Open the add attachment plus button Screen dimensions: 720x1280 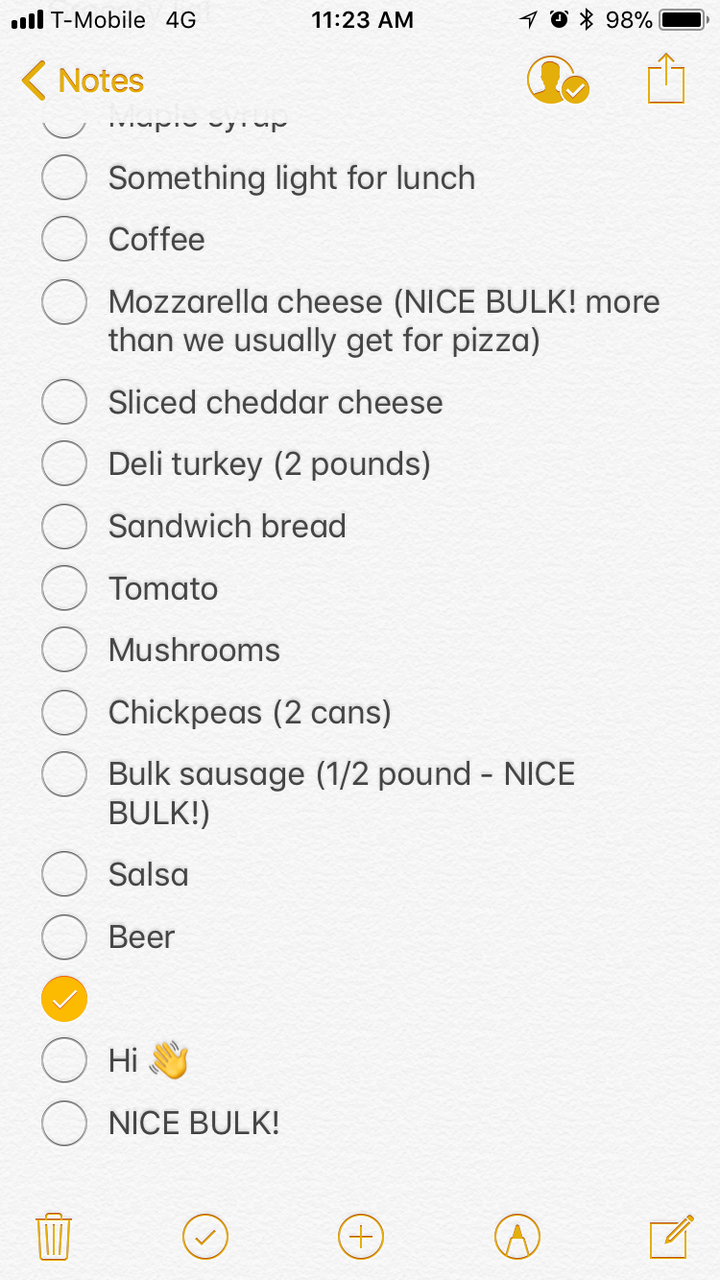[361, 1237]
